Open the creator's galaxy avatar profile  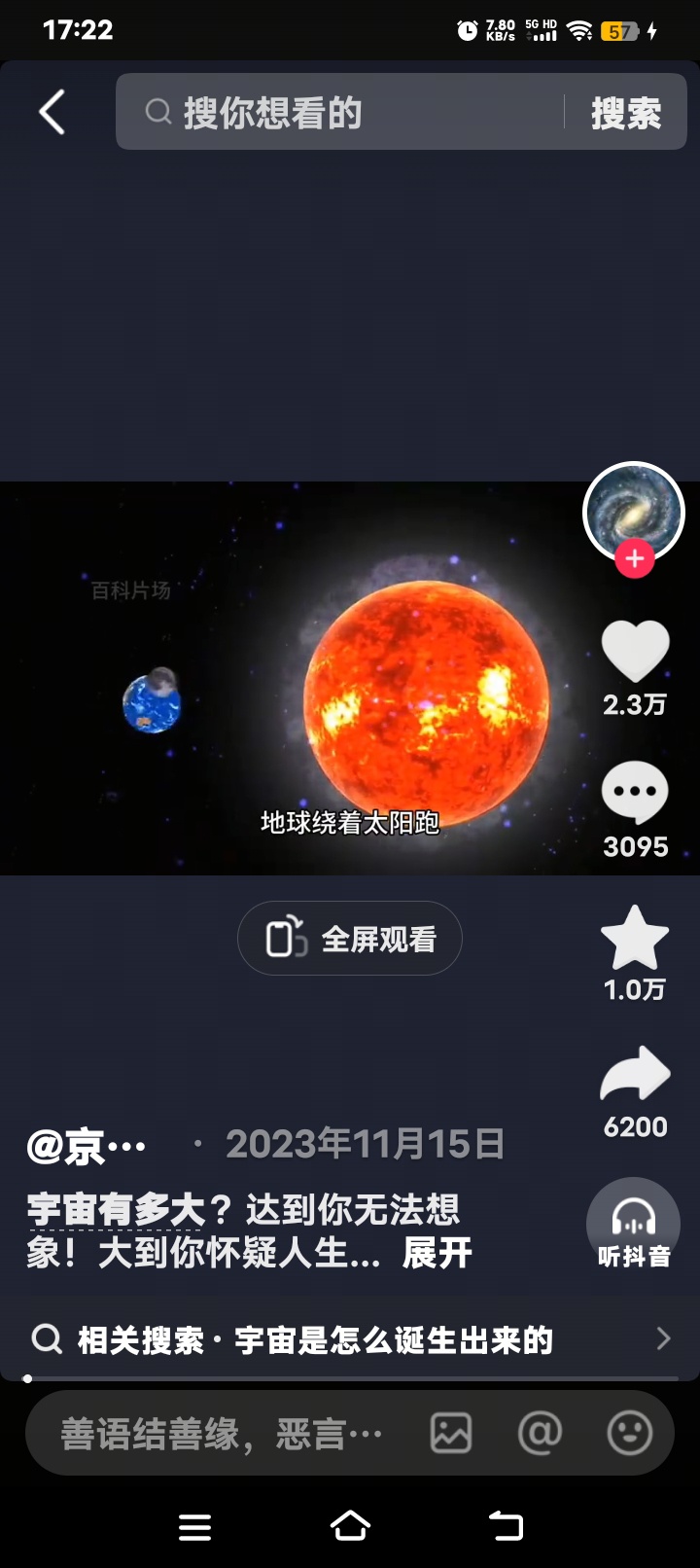[x=633, y=512]
